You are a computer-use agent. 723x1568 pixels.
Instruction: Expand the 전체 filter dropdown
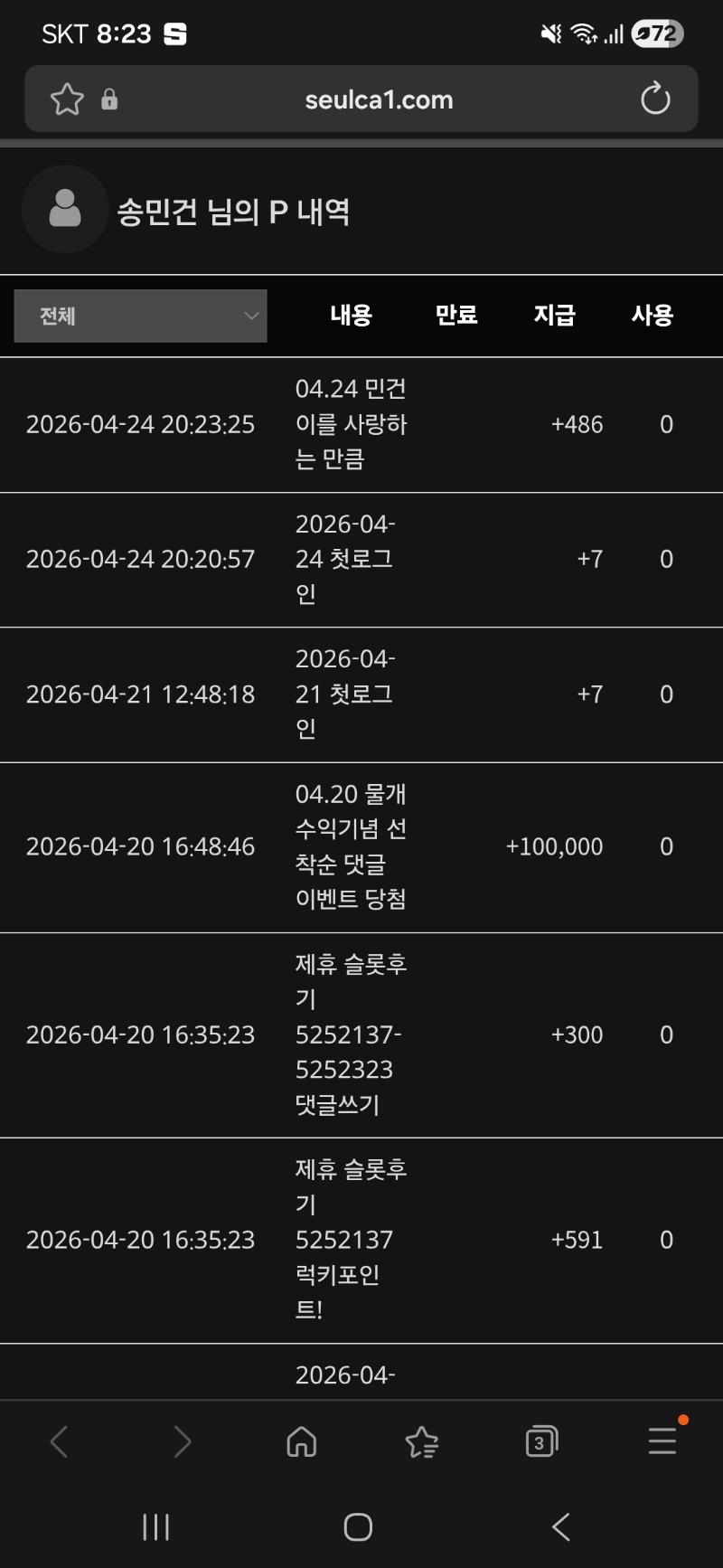point(140,316)
